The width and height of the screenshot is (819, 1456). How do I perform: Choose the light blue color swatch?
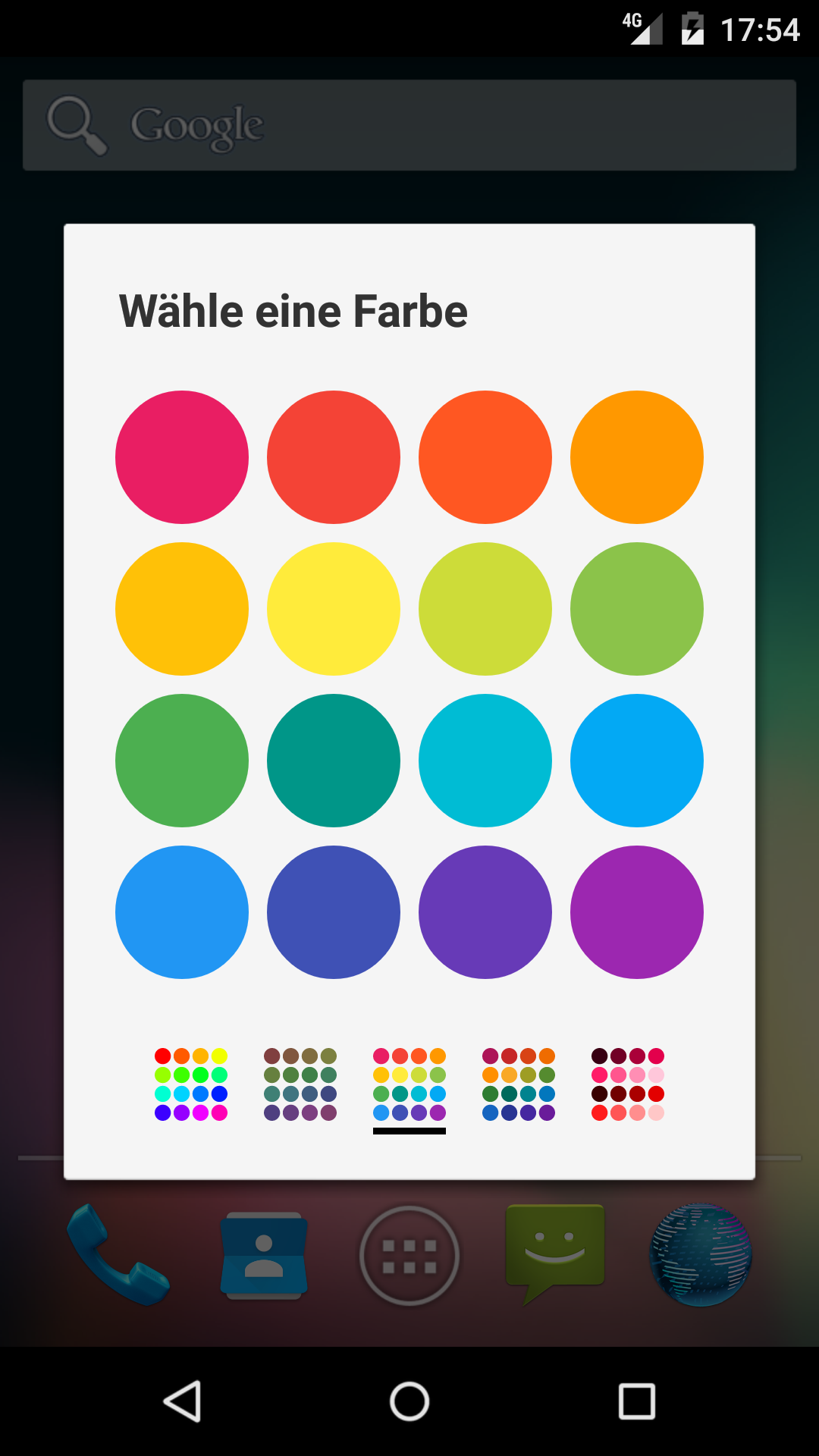637,761
